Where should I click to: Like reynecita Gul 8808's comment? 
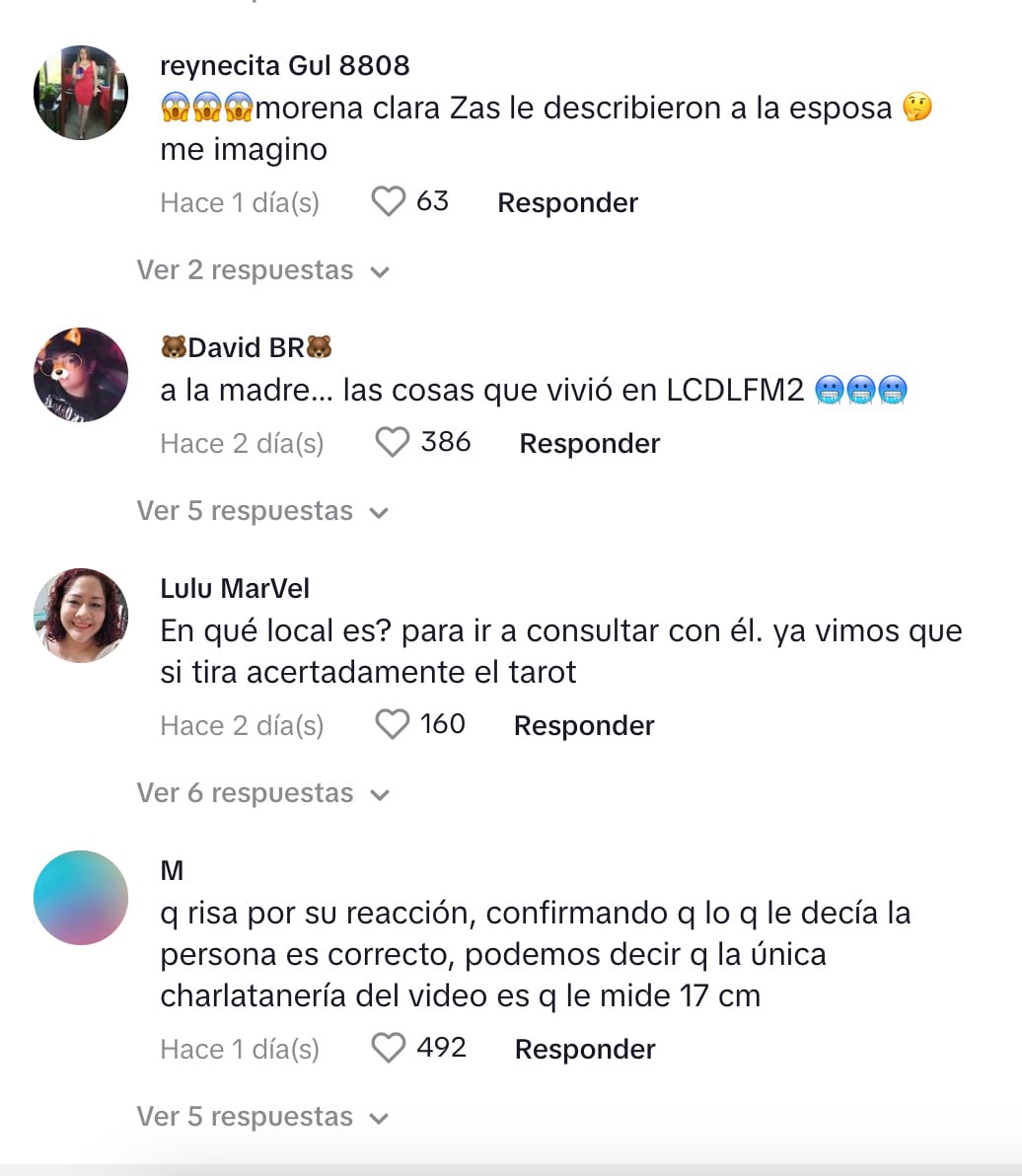[x=389, y=201]
